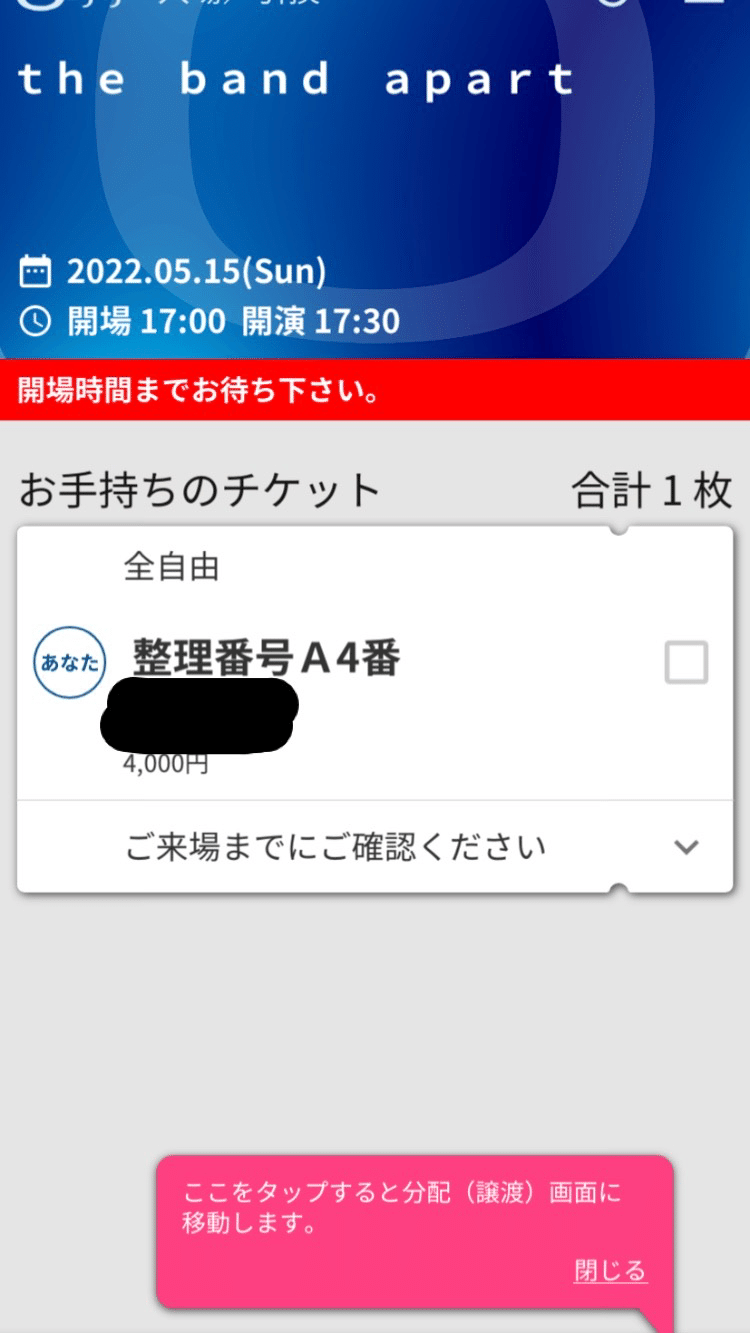
Task: Check the box for 整理番号A4番 ticket
Action: 686,662
